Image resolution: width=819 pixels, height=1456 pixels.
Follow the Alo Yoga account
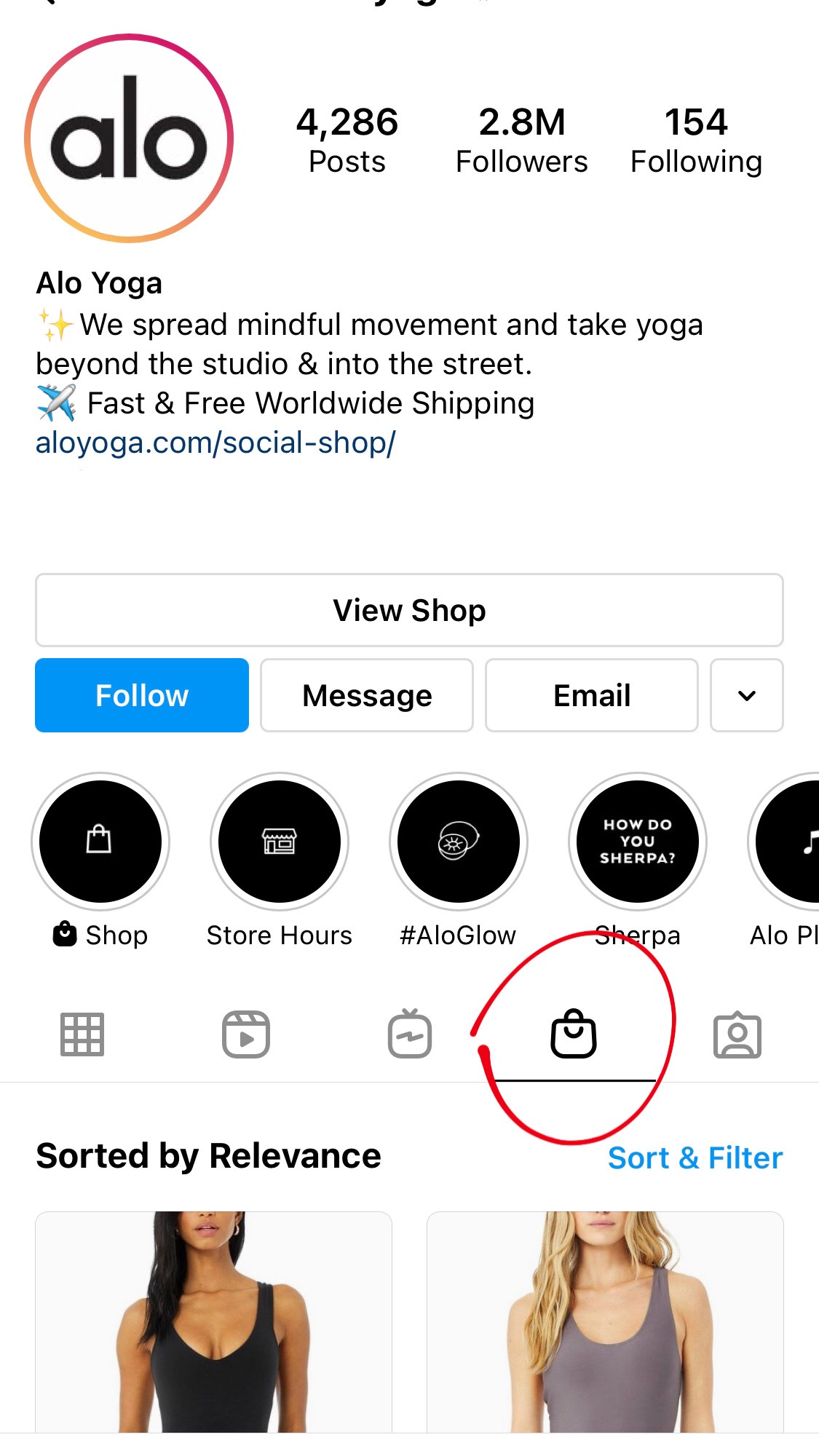pyautogui.click(x=142, y=695)
